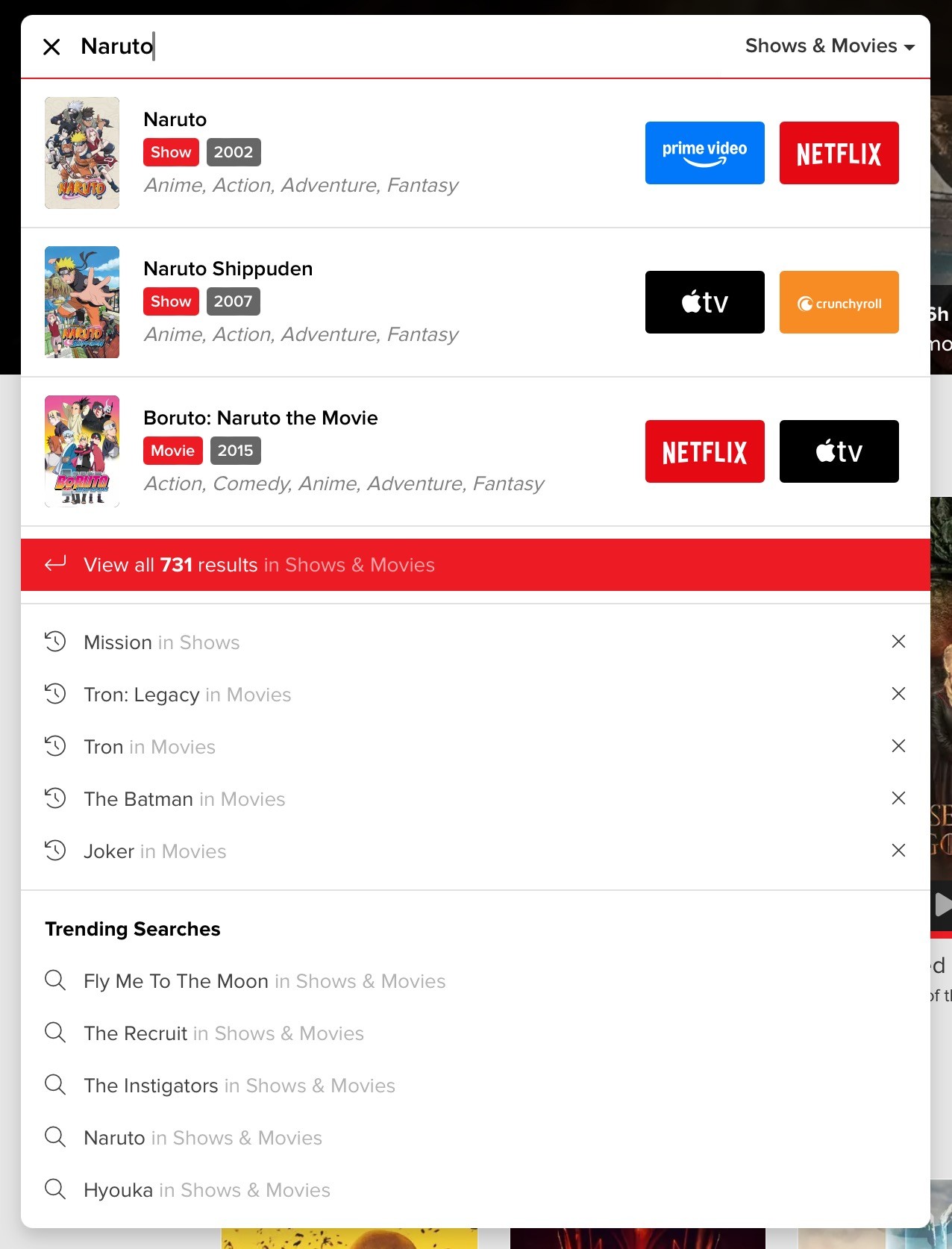Watch Naruto Shippuden on Apple TV

704,302
